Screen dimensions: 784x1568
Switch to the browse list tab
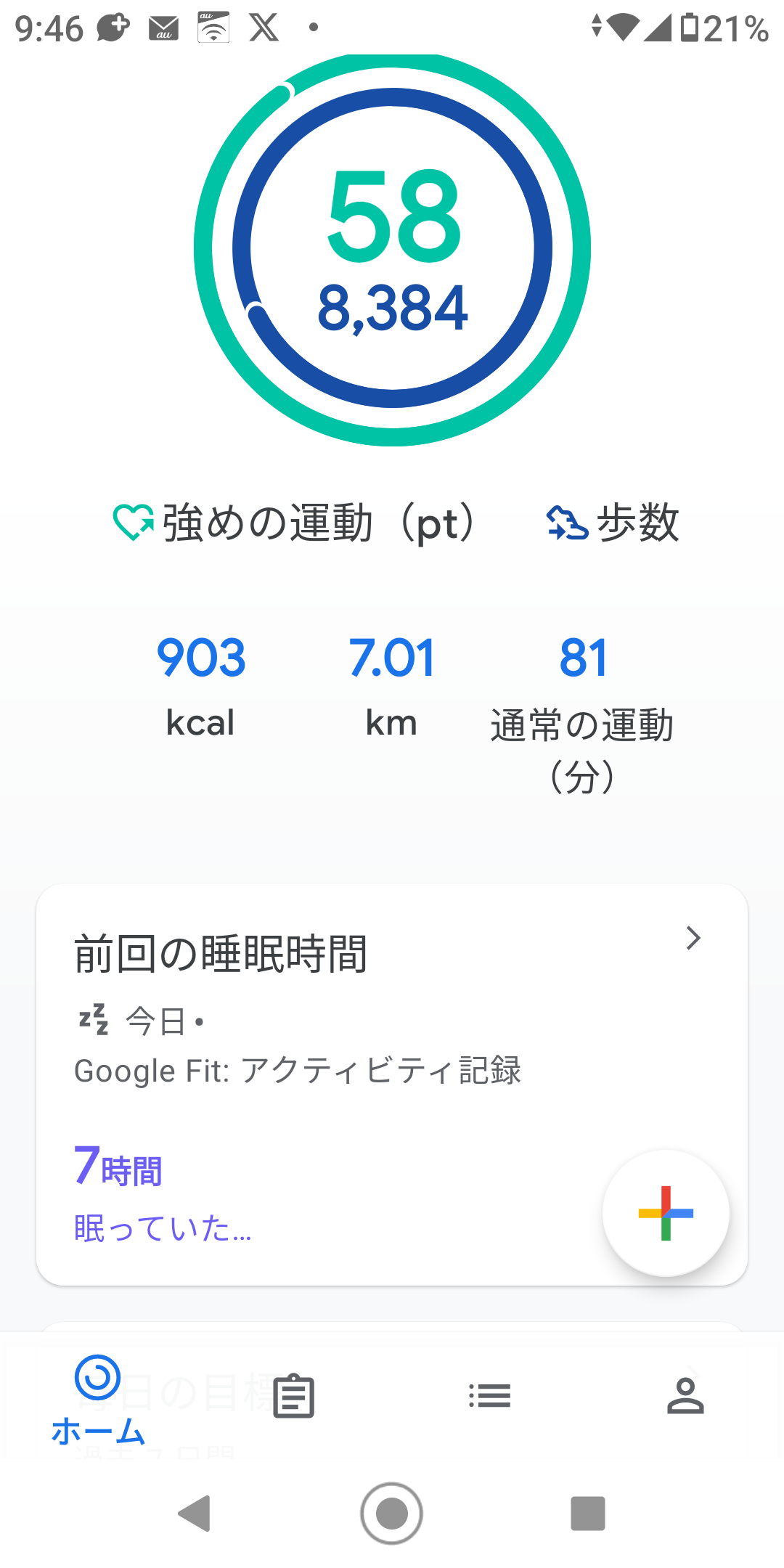pyautogui.click(x=490, y=1395)
